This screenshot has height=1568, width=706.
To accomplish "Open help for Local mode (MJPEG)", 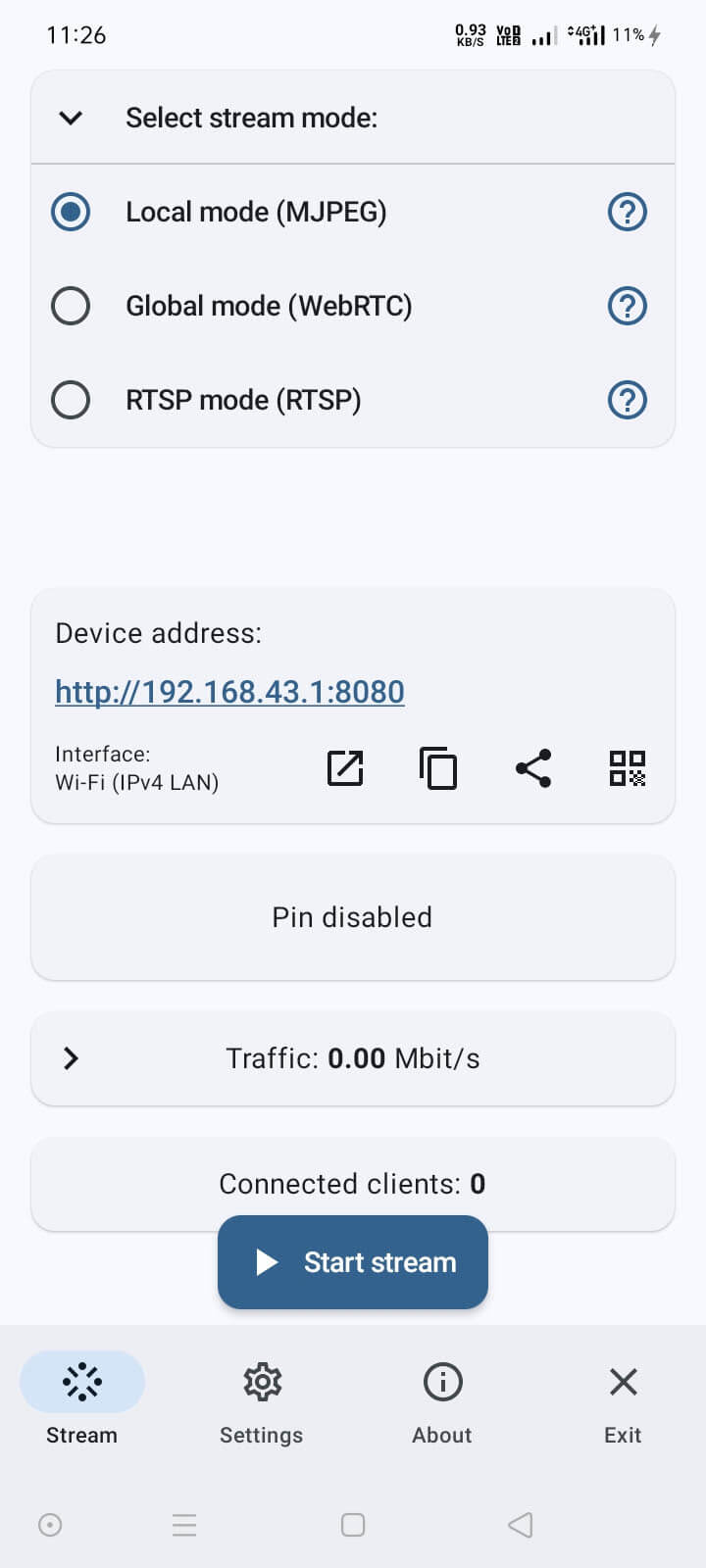I will pos(627,211).
